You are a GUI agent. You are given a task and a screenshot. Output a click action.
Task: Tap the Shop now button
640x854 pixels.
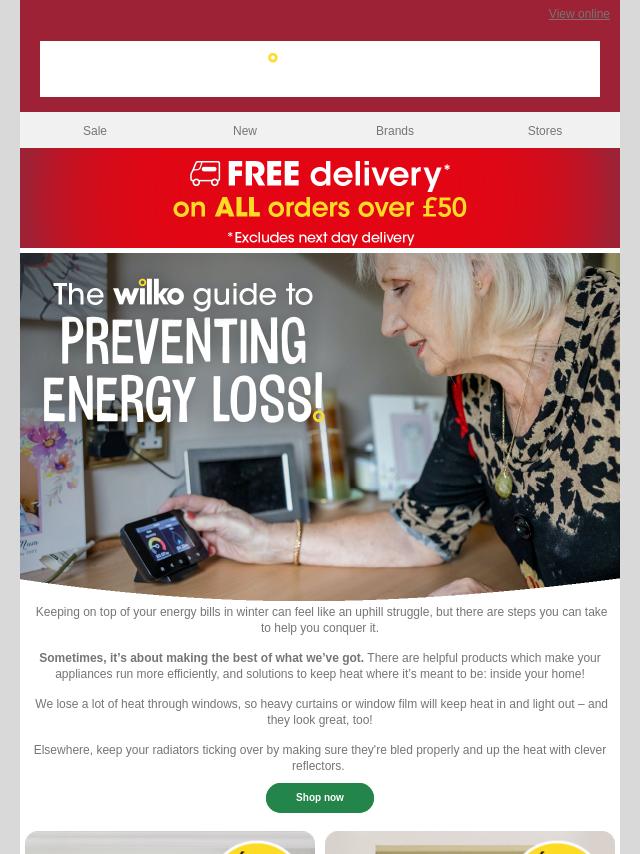point(320,798)
